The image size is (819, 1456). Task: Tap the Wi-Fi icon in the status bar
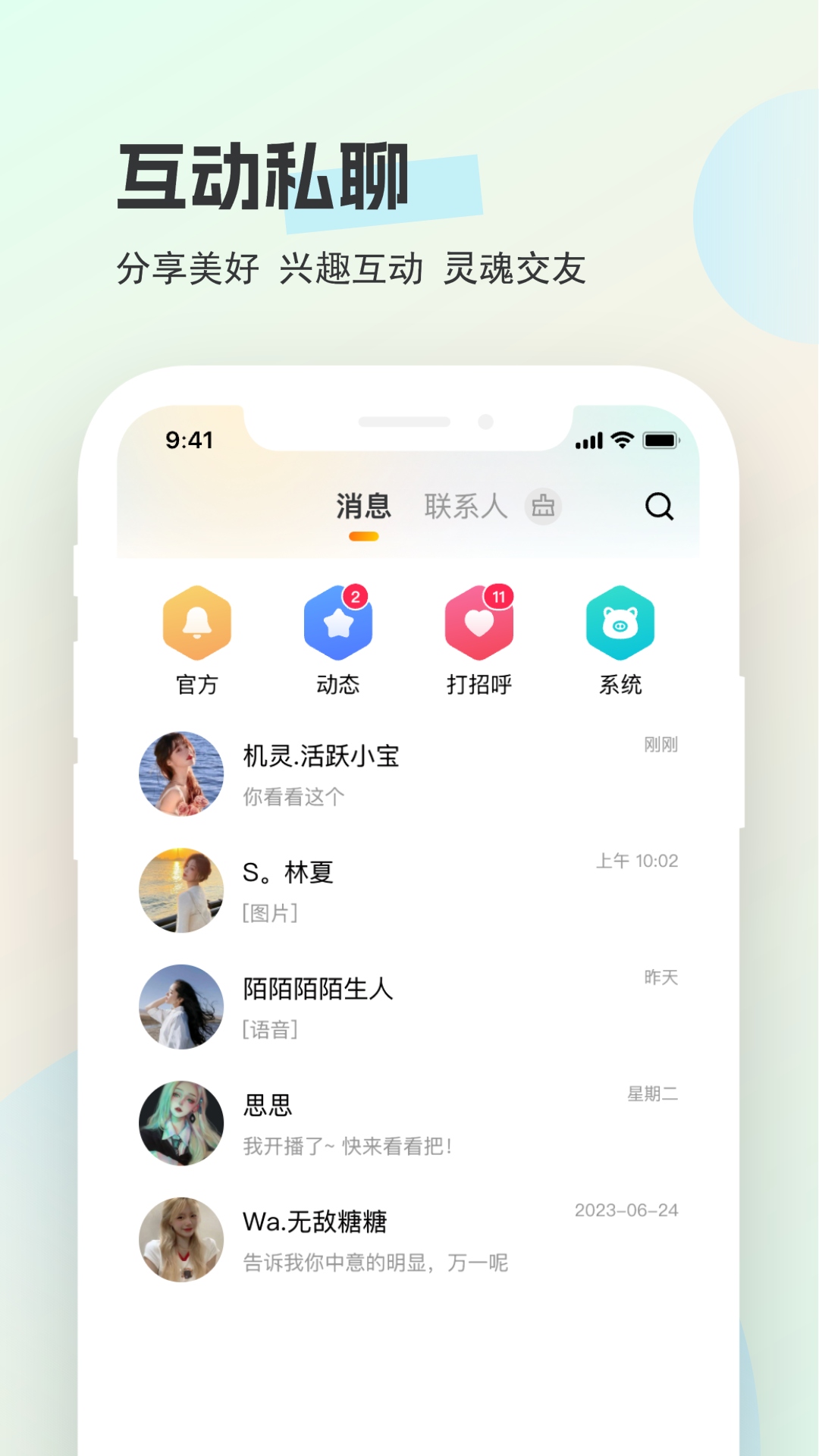click(x=622, y=440)
